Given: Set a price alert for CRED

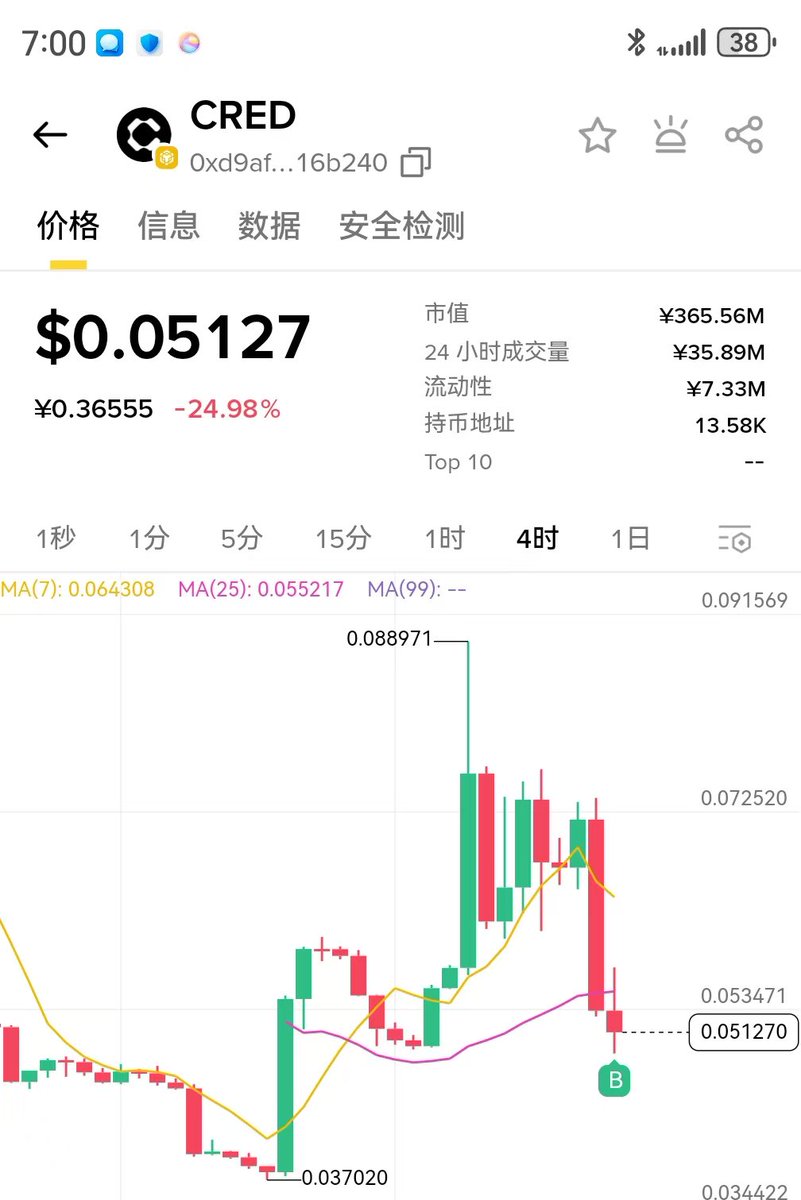Looking at the screenshot, I should [x=670, y=136].
